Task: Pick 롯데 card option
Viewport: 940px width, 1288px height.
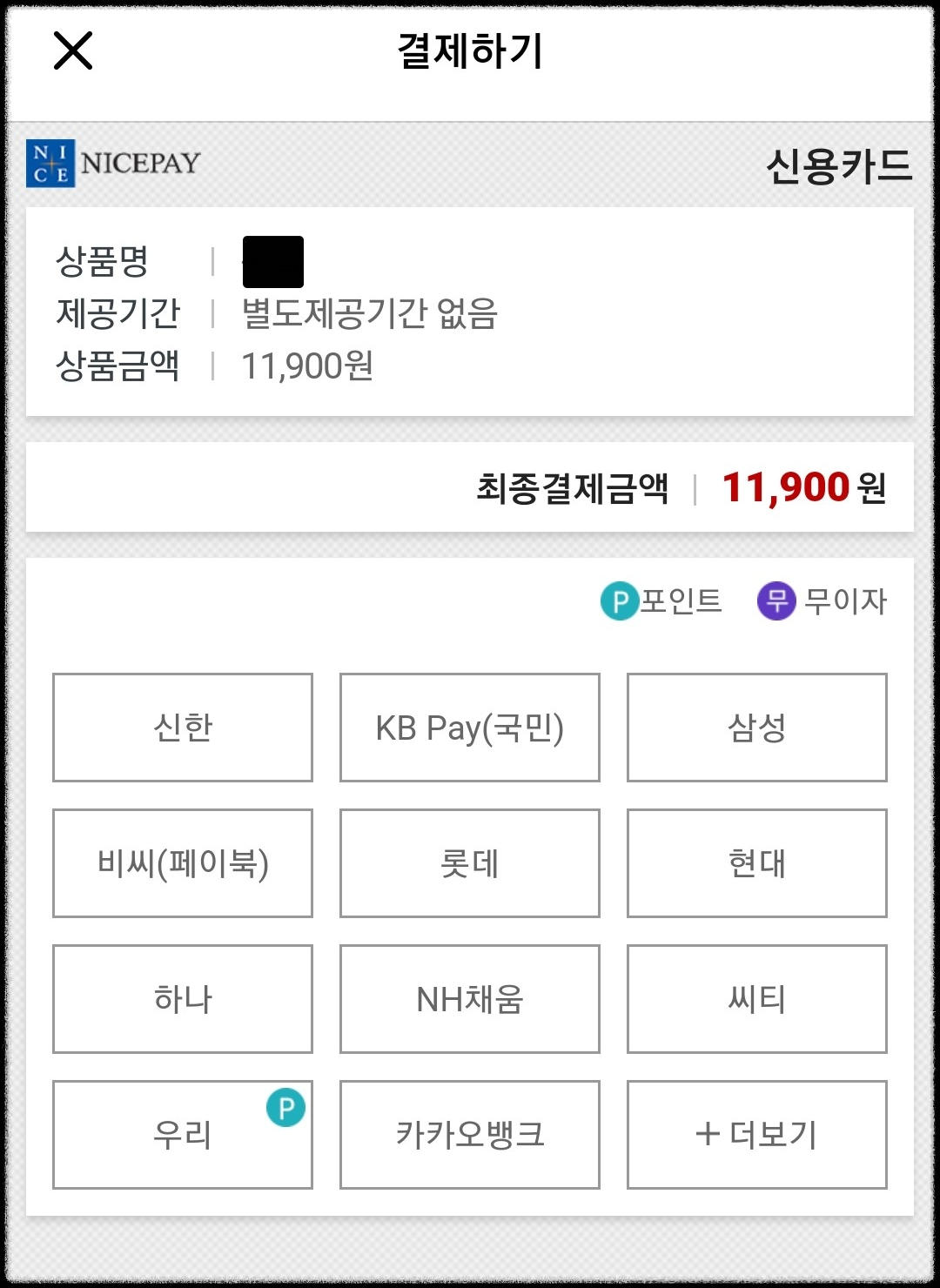Action: [469, 862]
